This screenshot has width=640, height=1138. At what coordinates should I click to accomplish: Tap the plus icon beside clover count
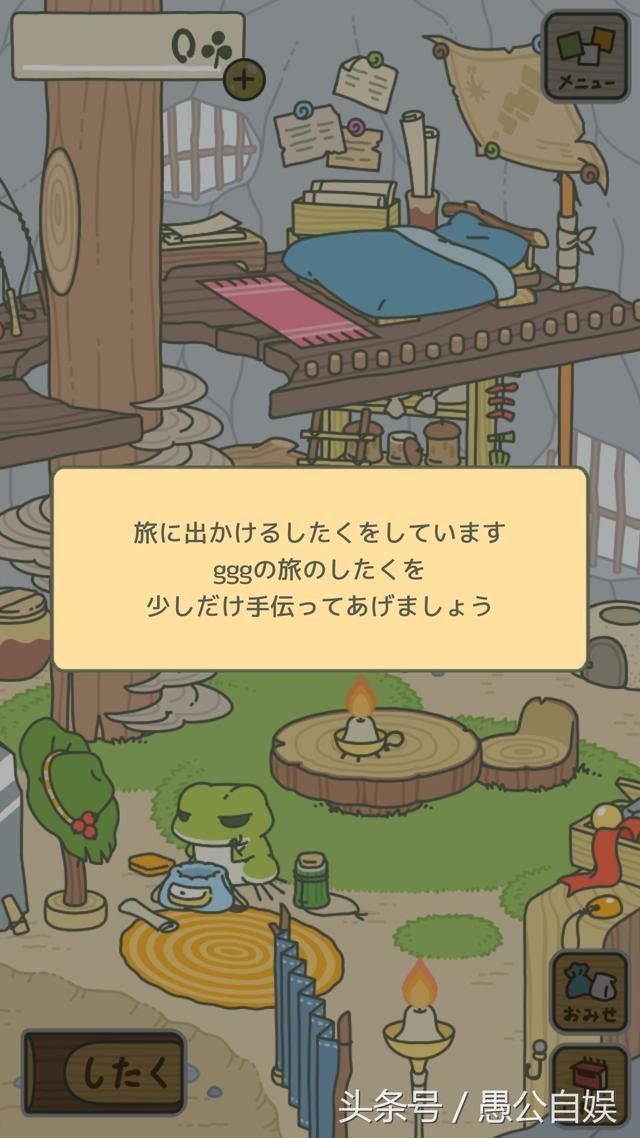click(244, 78)
